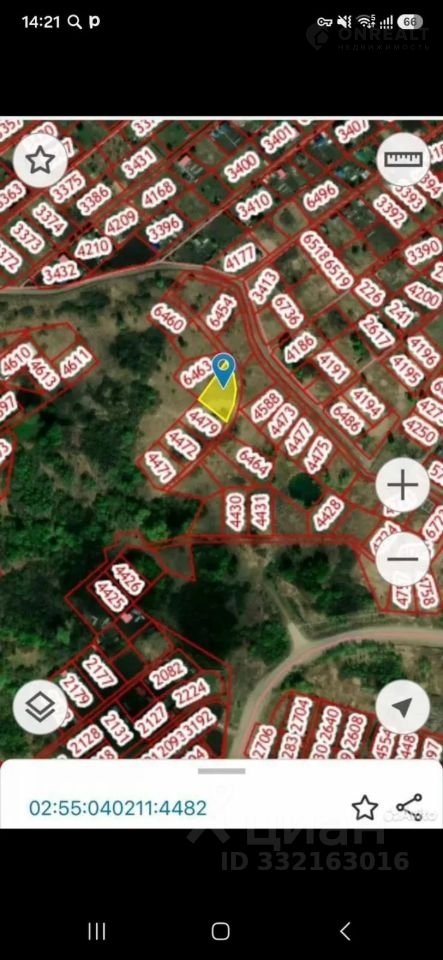Zoom out with the minus button
The image size is (443, 960).
click(x=402, y=559)
